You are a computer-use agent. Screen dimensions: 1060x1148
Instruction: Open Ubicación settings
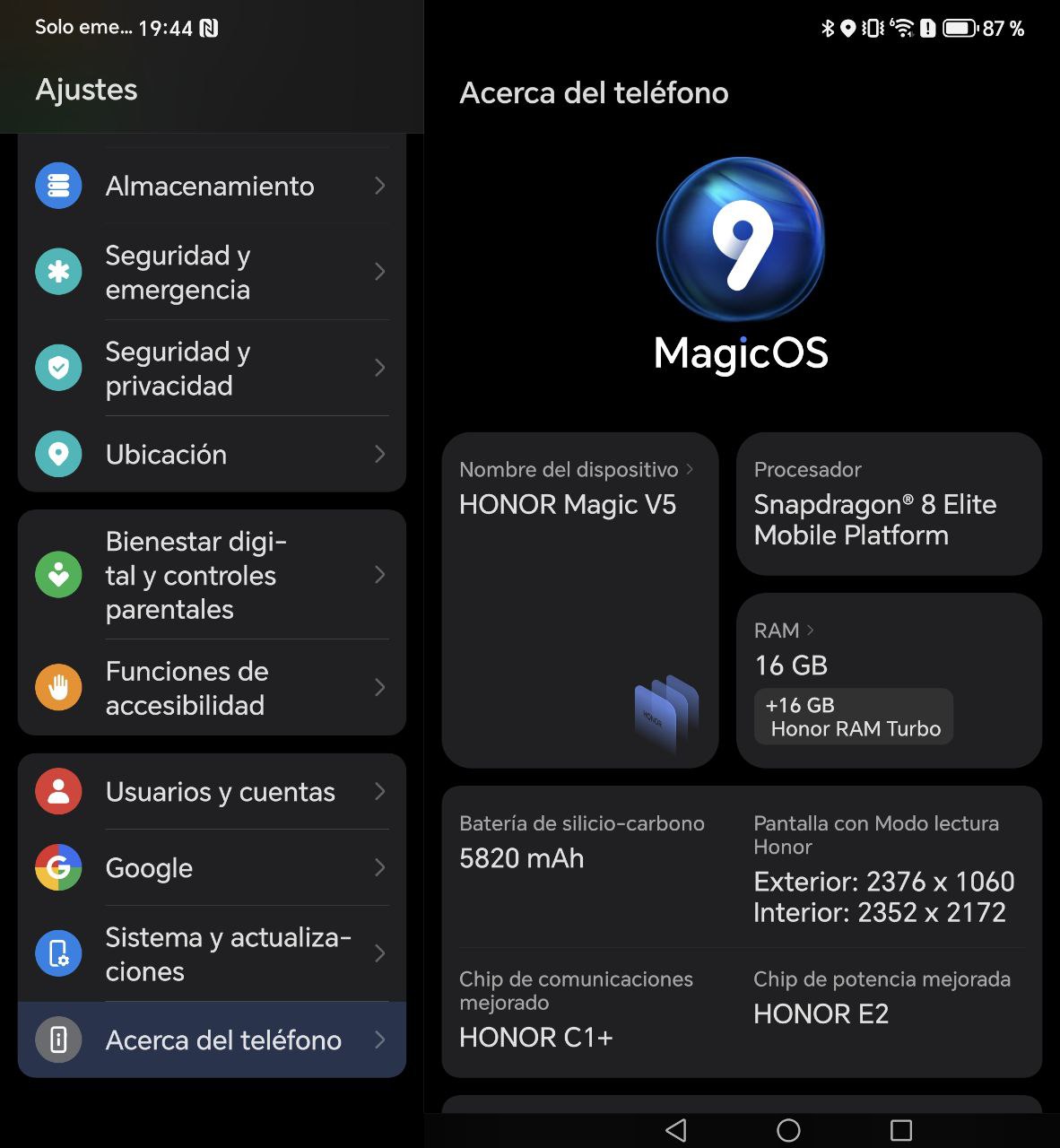tap(211, 455)
